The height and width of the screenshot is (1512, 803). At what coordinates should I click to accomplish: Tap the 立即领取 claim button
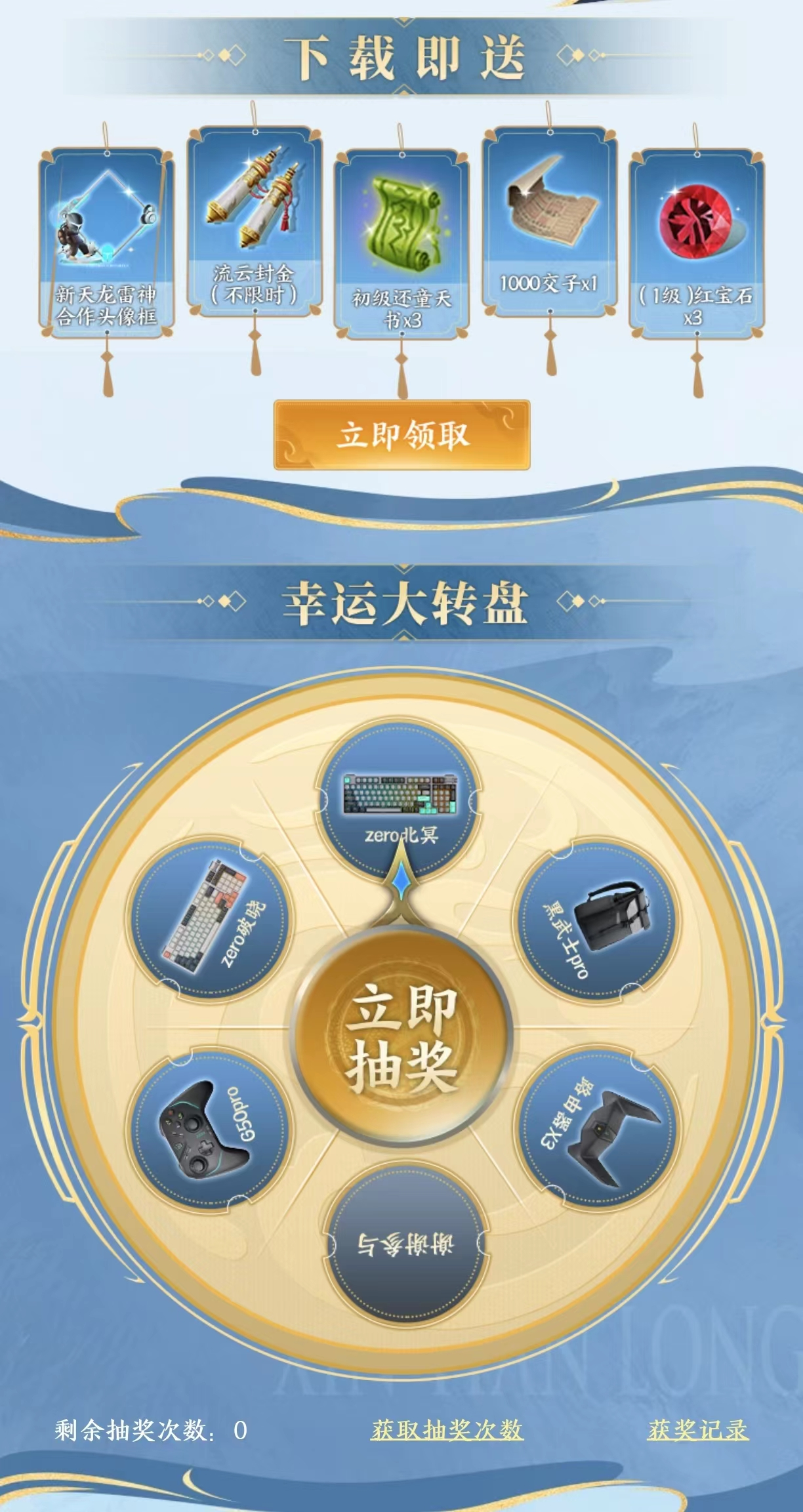click(401, 435)
